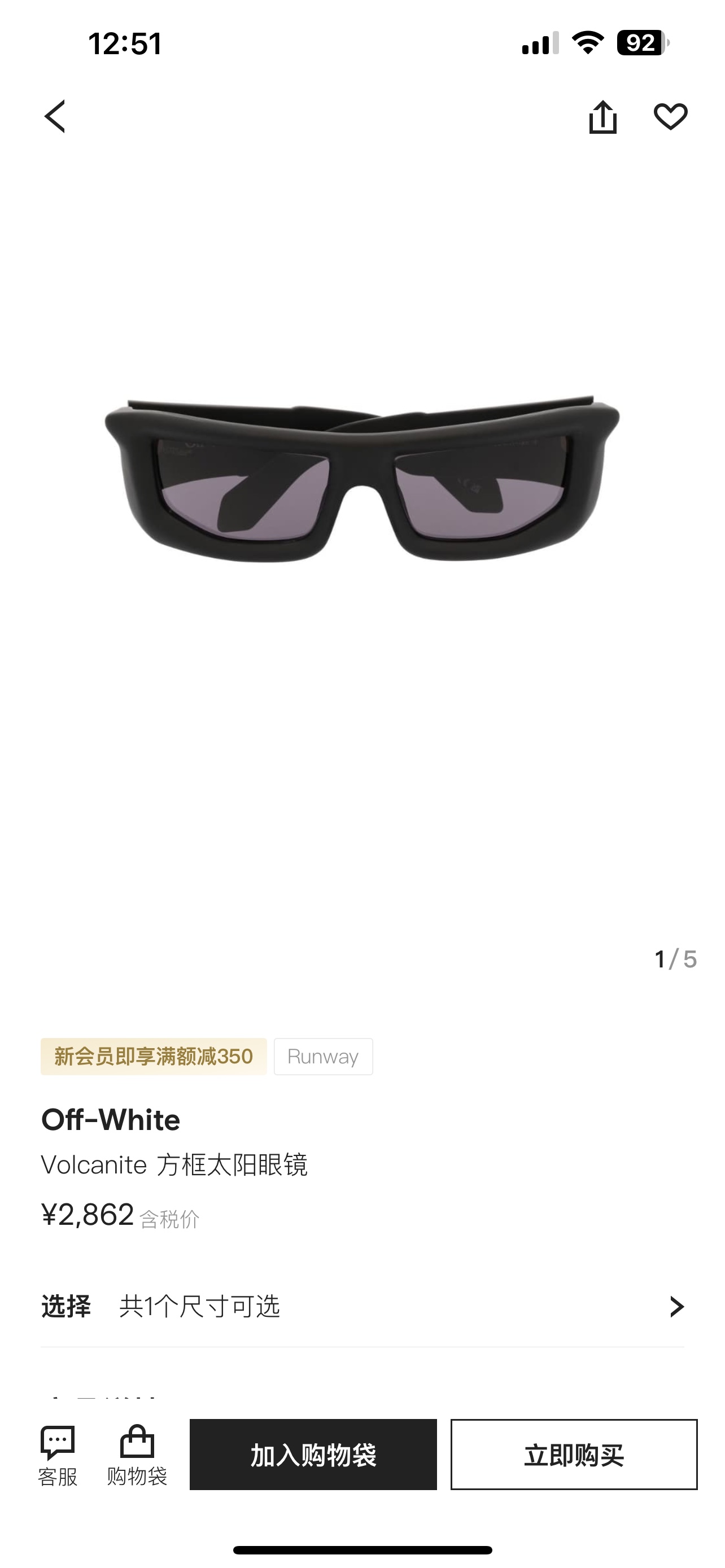Viewport: 725px width, 1568px height.
Task: Buy now with 立即购买 button
Action: (574, 1455)
